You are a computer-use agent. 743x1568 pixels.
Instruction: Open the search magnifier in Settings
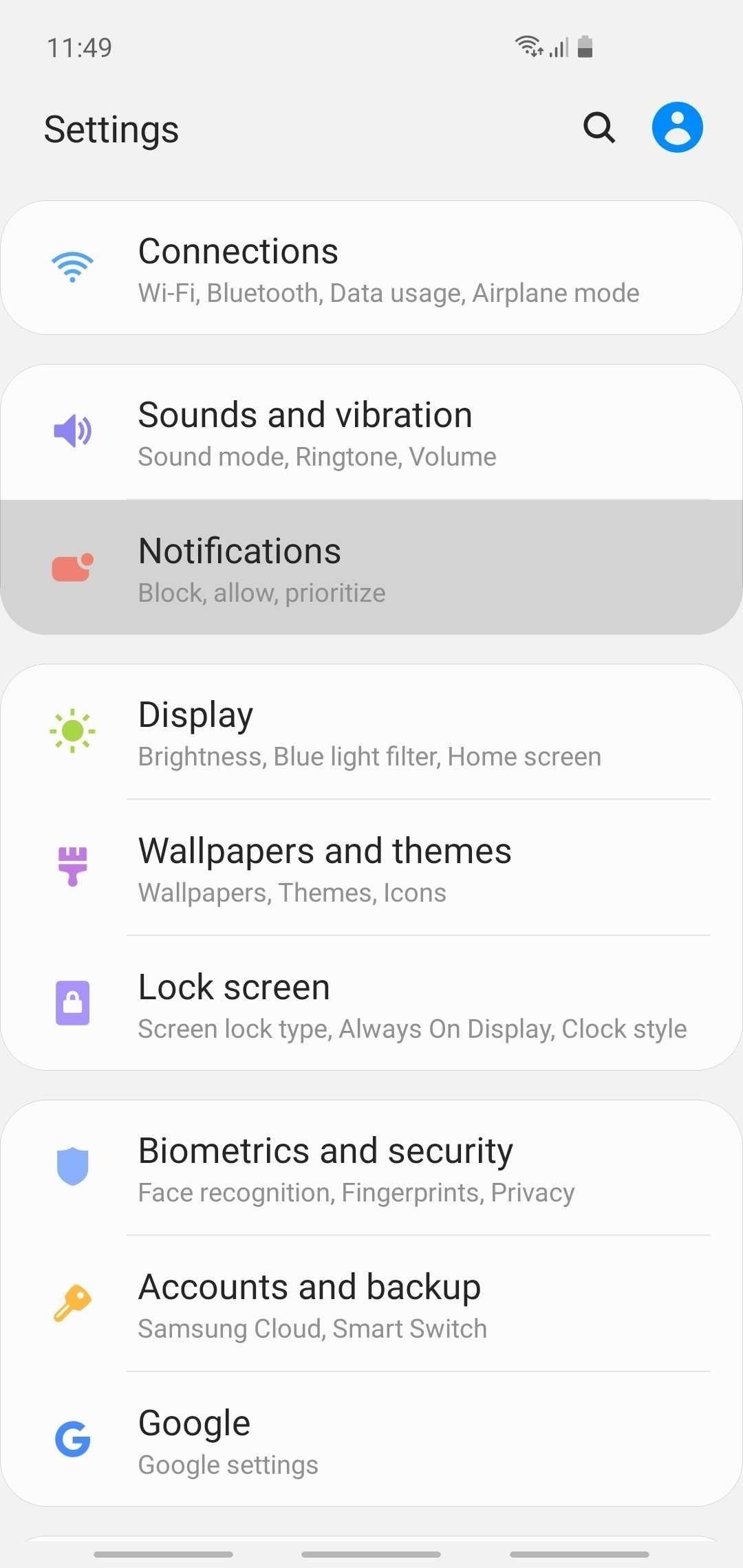coord(598,127)
